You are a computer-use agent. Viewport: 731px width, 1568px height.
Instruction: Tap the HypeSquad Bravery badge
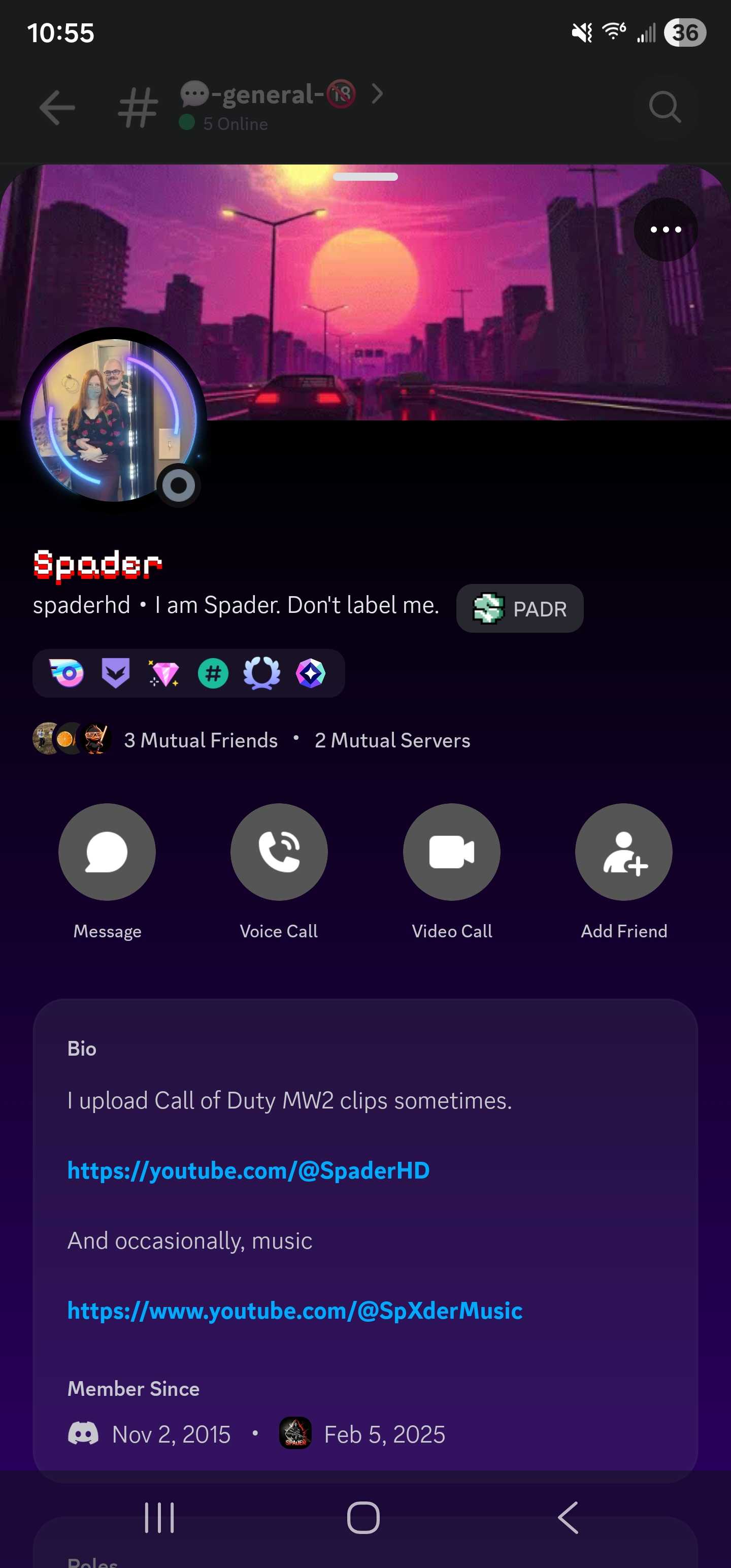pyautogui.click(x=116, y=673)
